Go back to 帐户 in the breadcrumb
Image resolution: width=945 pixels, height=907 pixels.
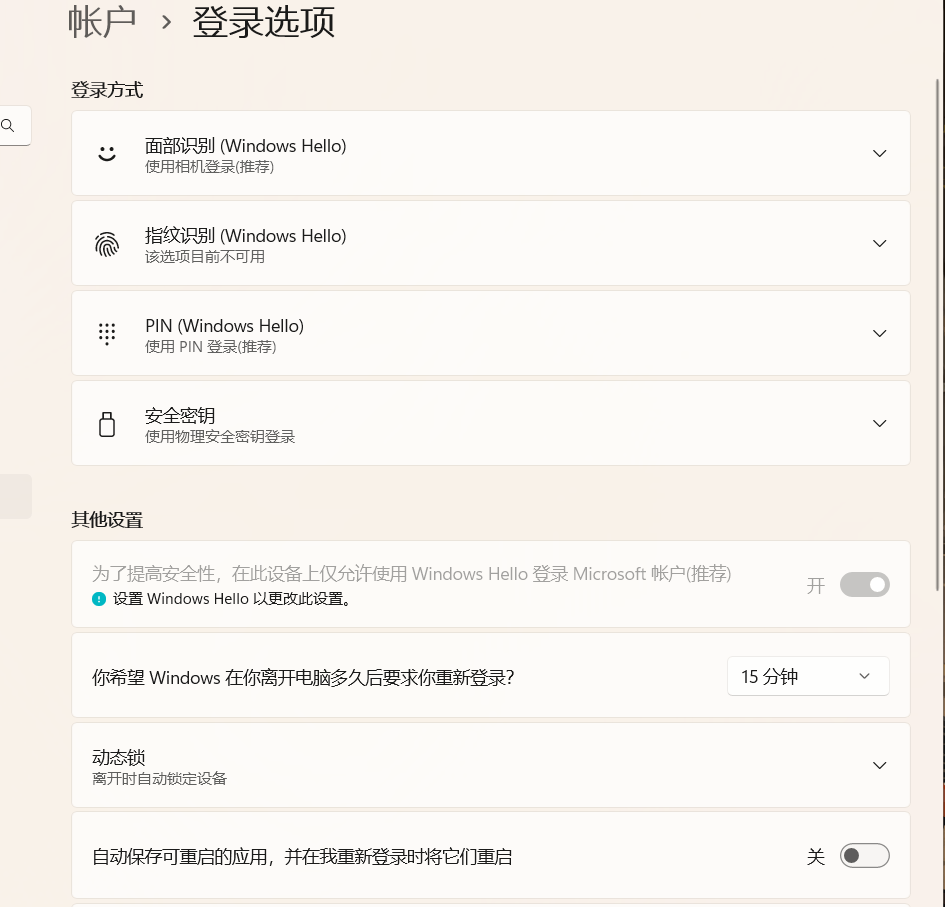point(103,22)
